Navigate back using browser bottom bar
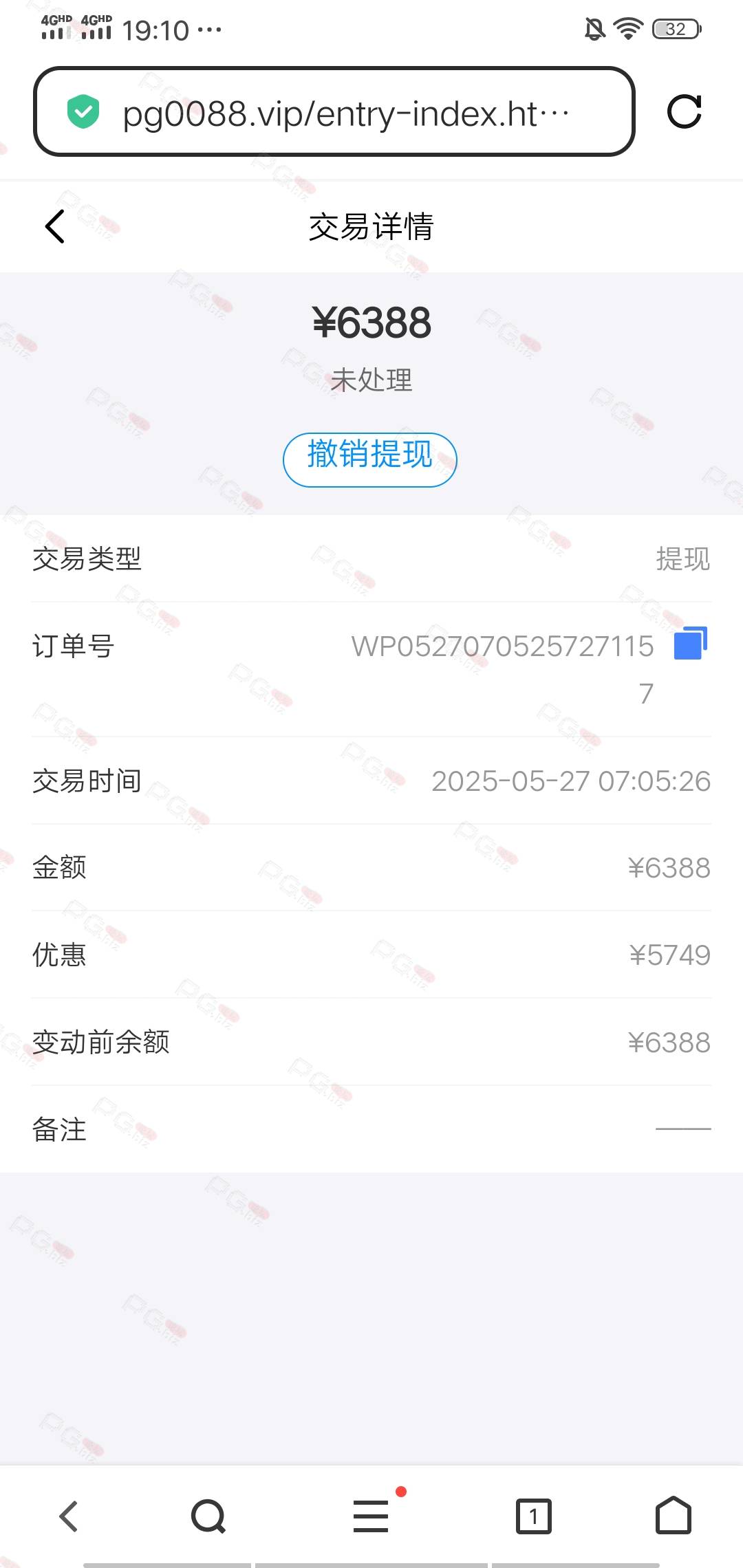 tap(69, 1516)
